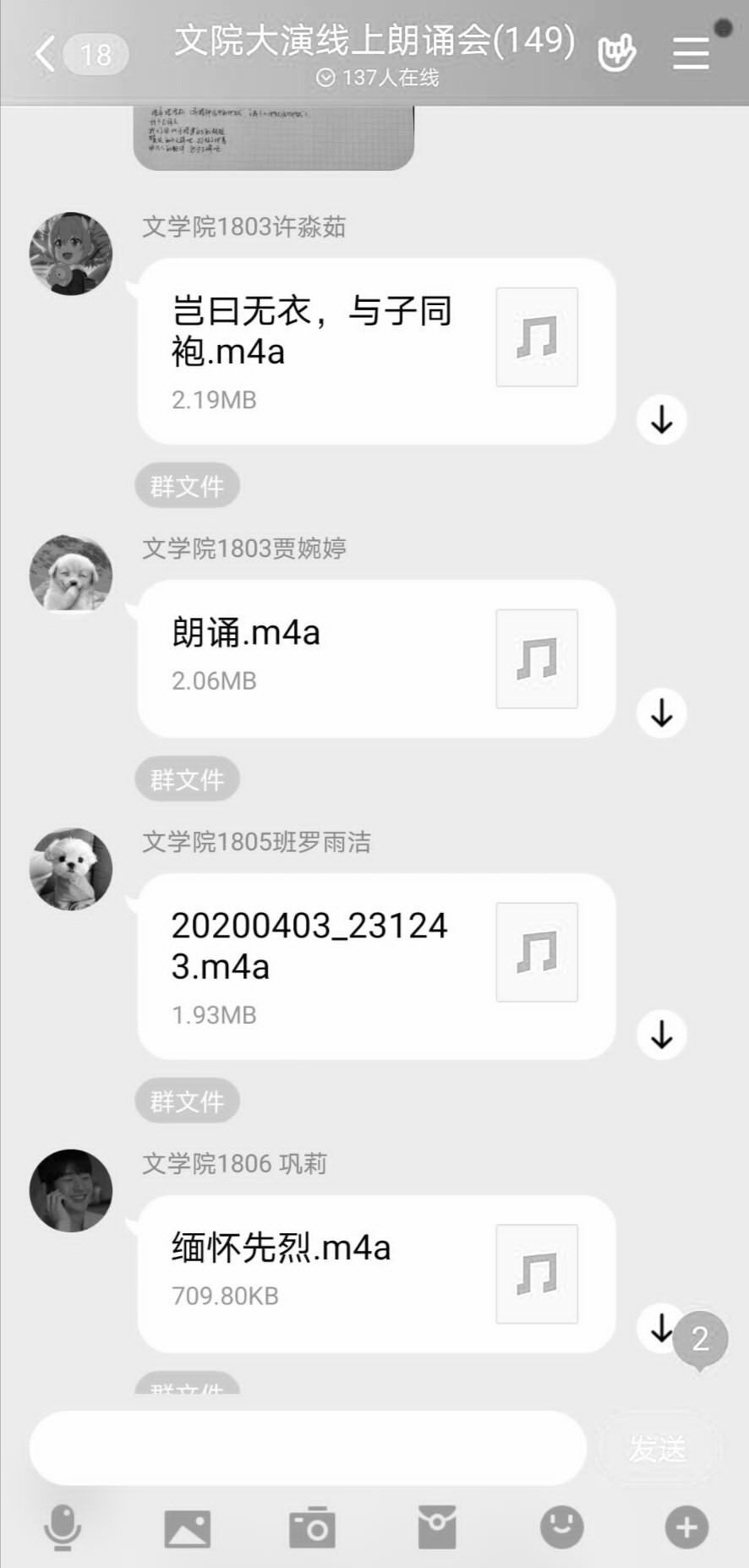Download 岂曰无衣，与子同袍.m4a file

click(661, 419)
